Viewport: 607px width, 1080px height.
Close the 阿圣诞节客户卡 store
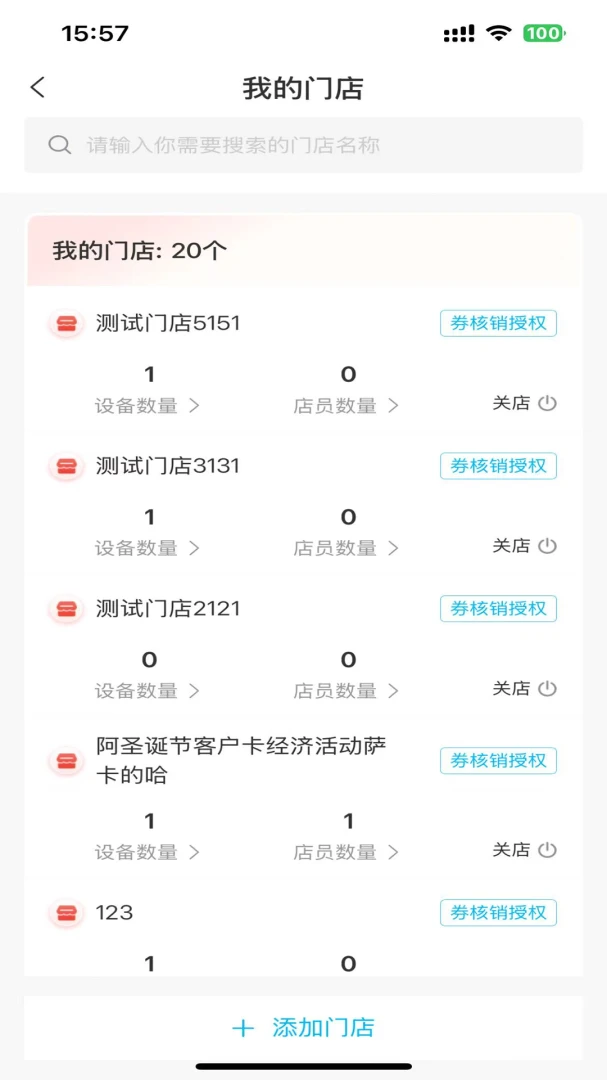point(524,851)
